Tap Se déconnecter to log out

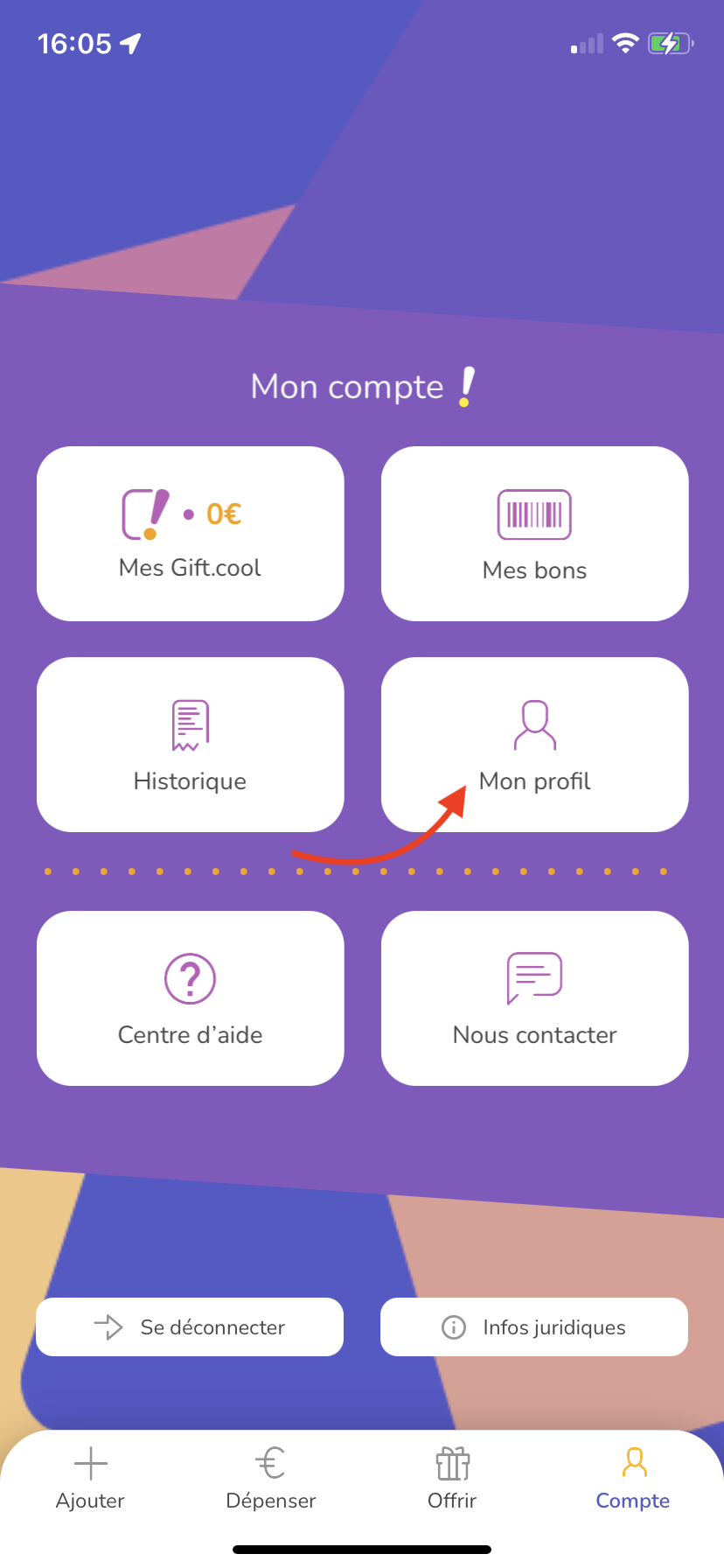coord(190,1326)
